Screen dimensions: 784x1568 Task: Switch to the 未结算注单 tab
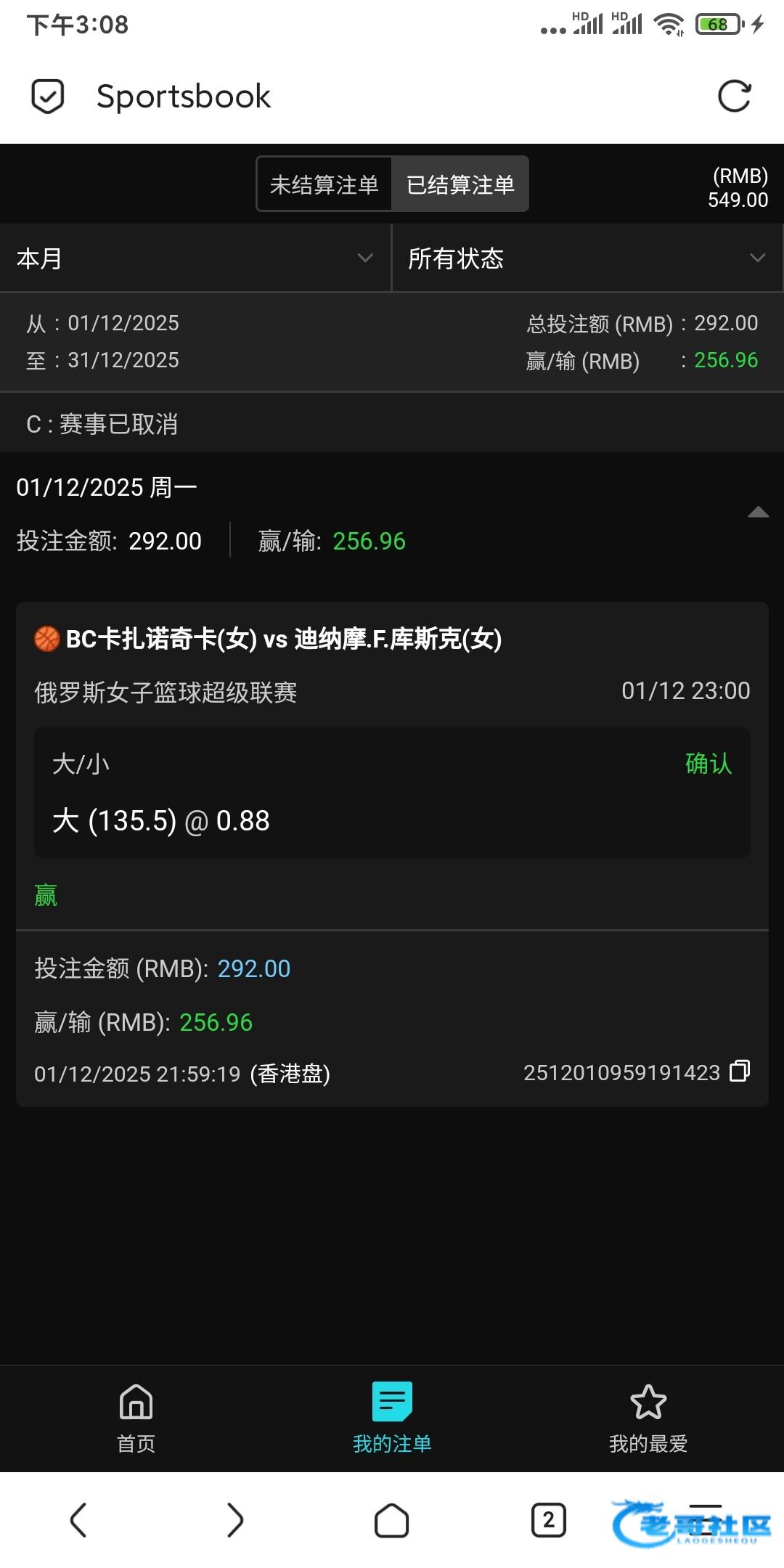[x=324, y=184]
